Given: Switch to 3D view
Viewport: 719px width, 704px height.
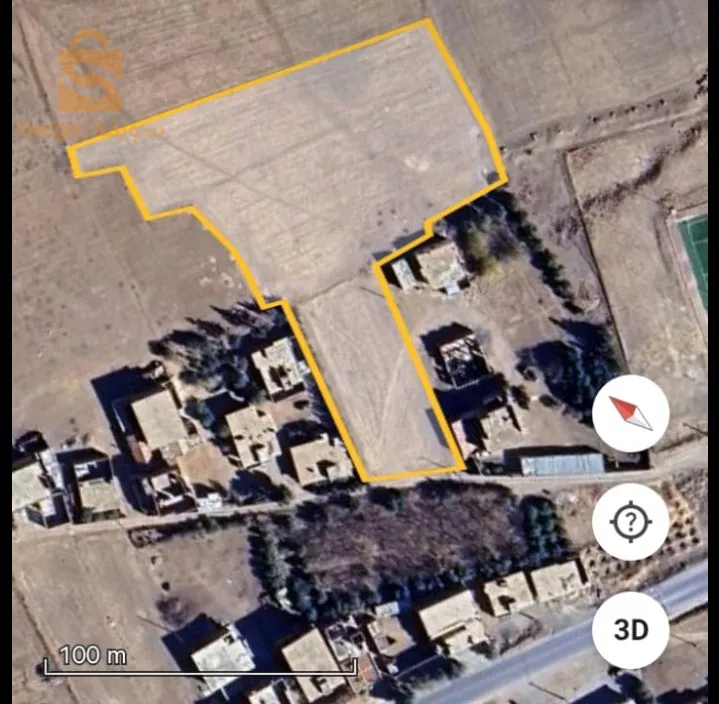Looking at the screenshot, I should 631,630.
